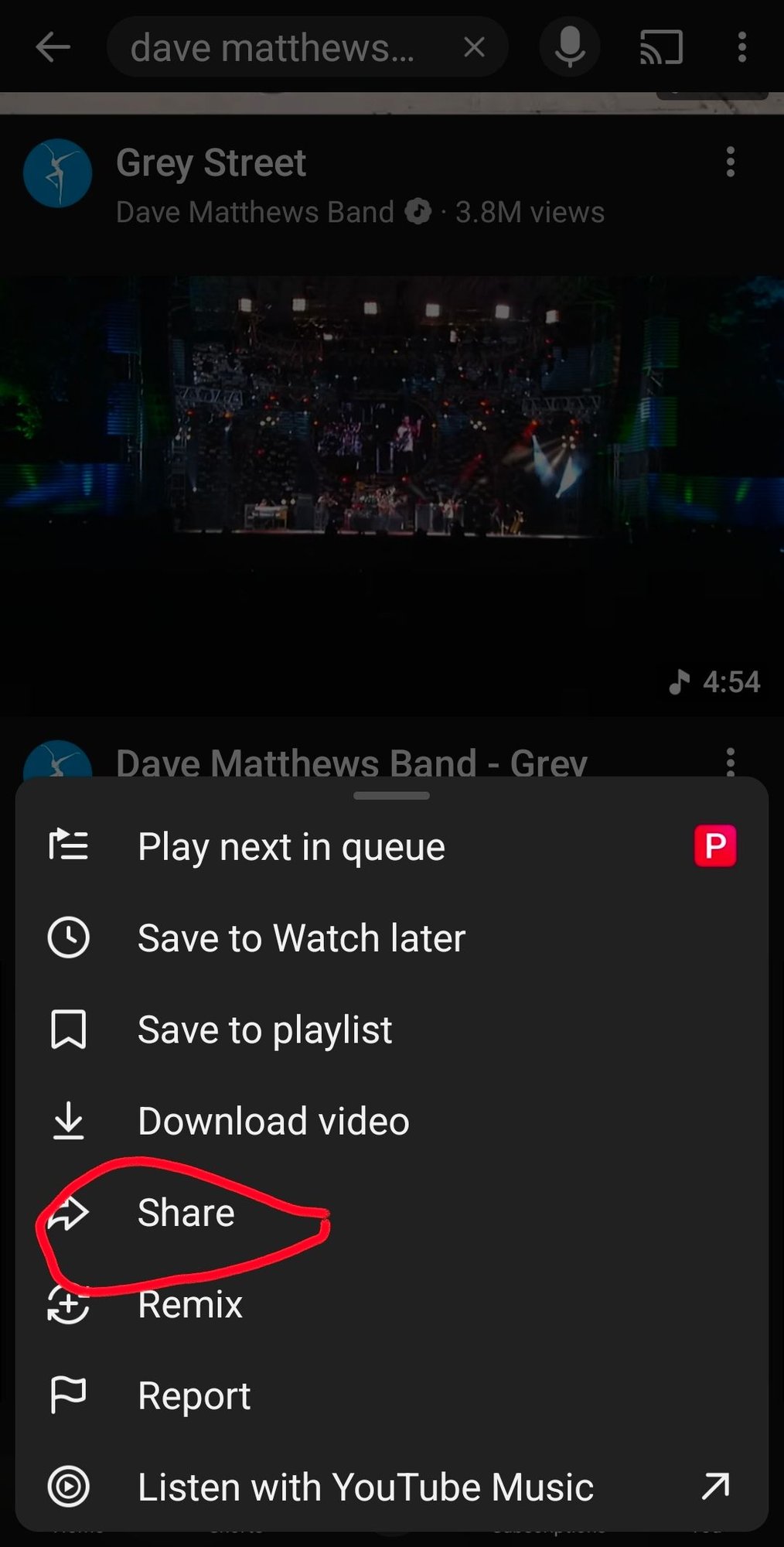Open the Cast to device icon
784x1547 pixels.
point(661,48)
